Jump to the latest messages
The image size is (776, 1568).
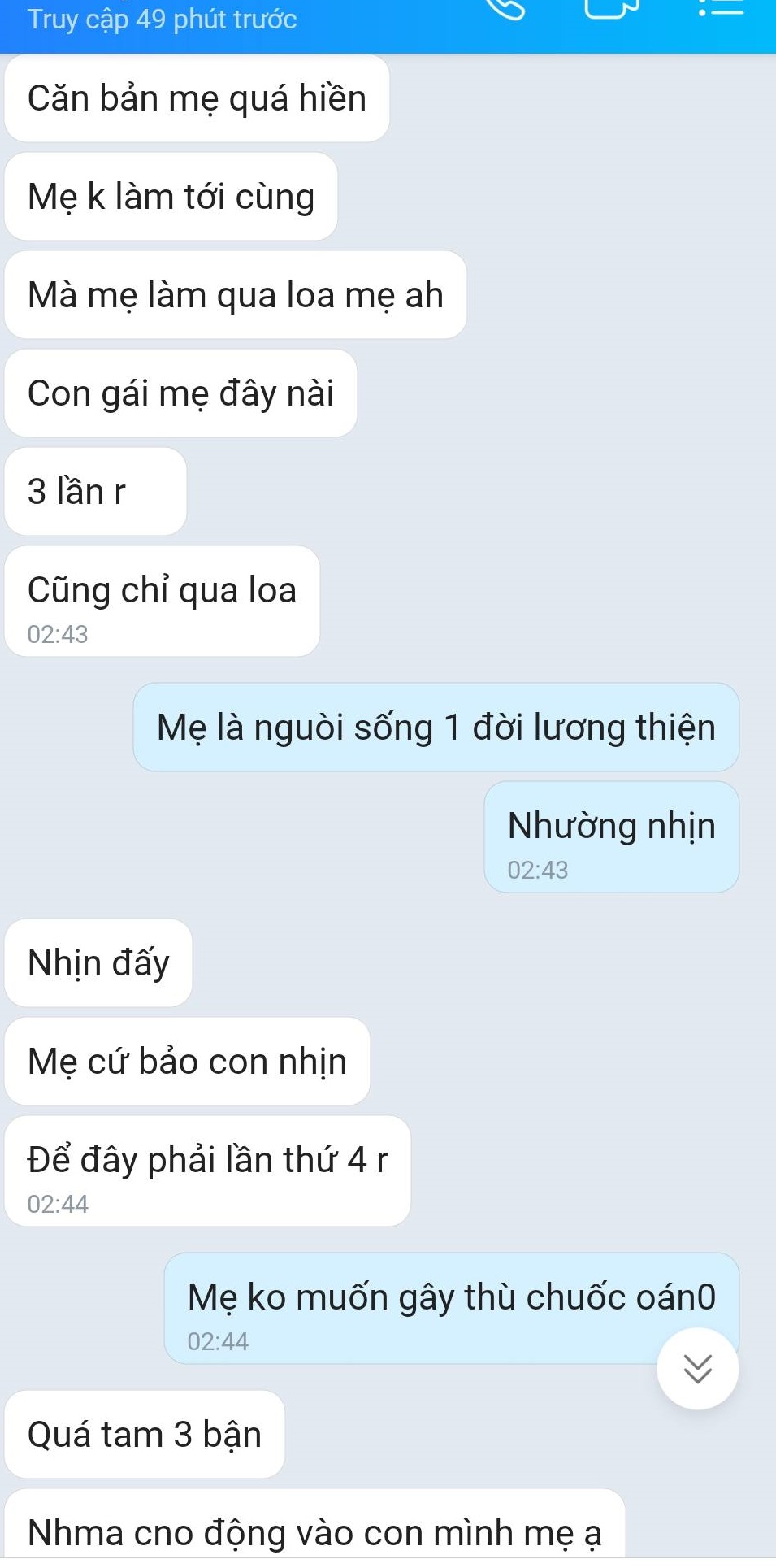(x=698, y=1369)
